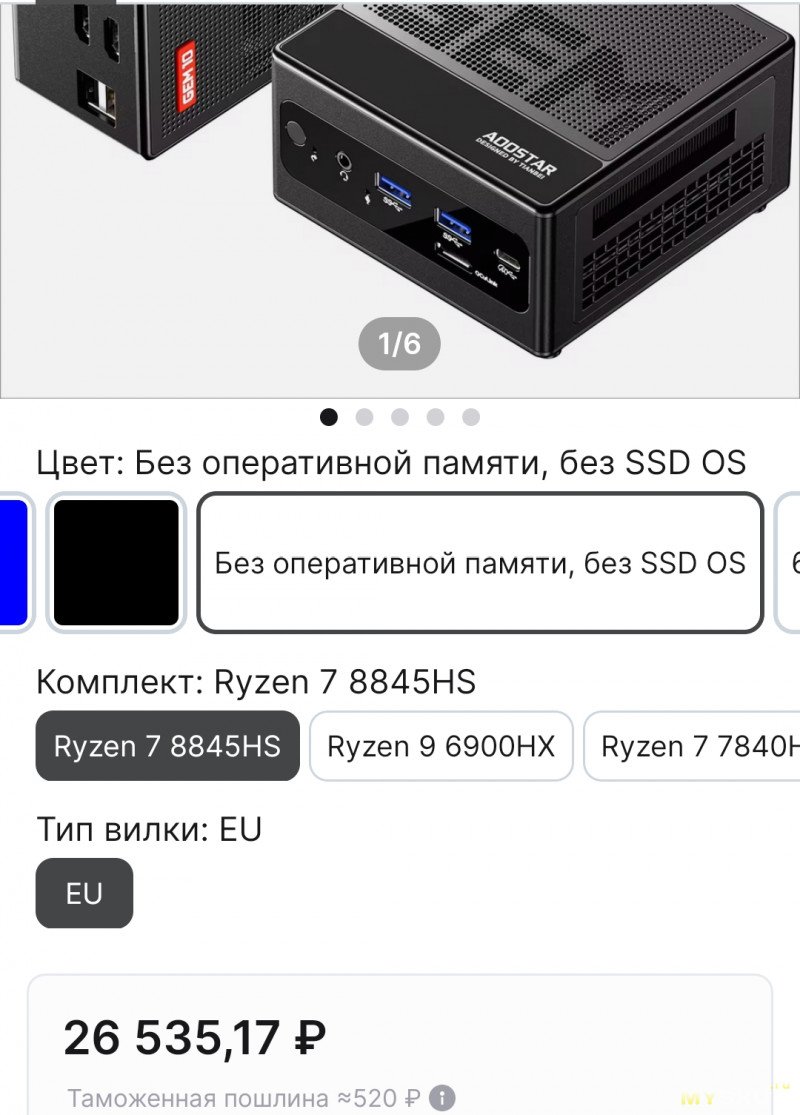Screen dimensions: 800x1115
Task: Tap the image carousel page dots
Action: tap(400, 417)
